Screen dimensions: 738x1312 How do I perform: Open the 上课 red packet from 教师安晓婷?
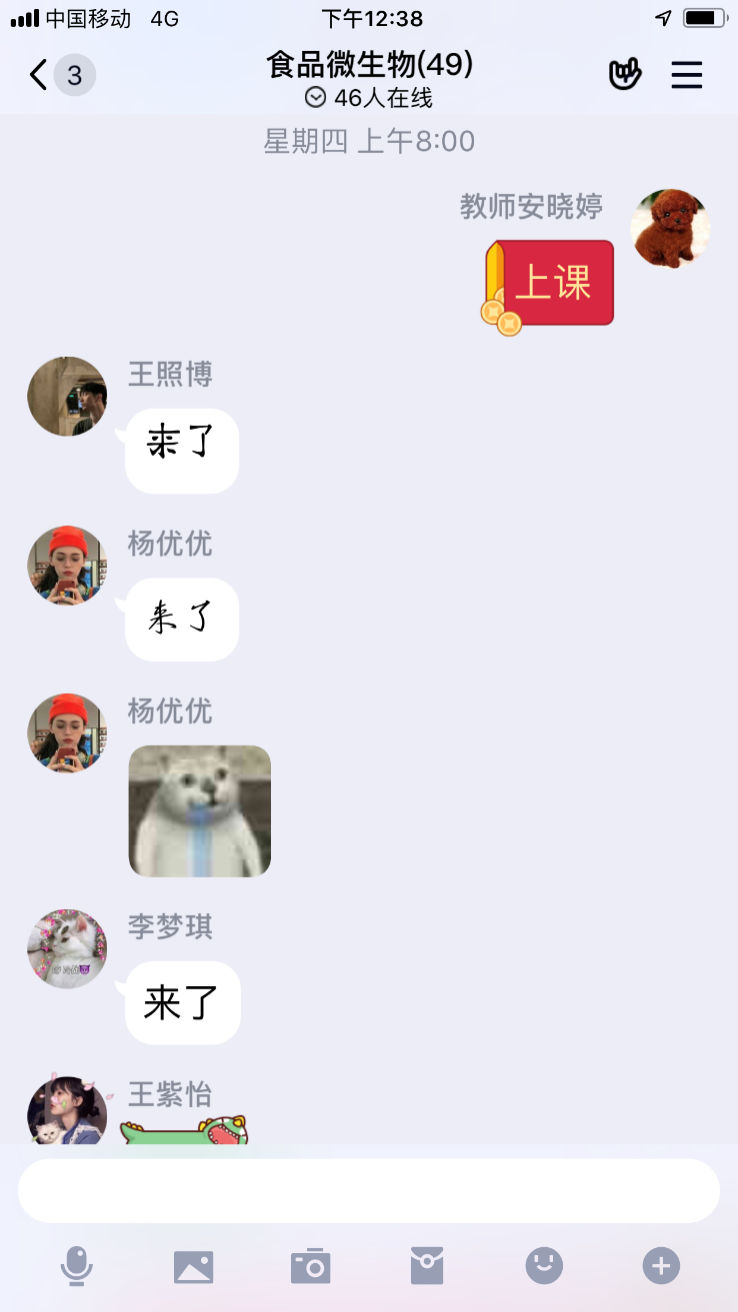pyautogui.click(x=550, y=284)
